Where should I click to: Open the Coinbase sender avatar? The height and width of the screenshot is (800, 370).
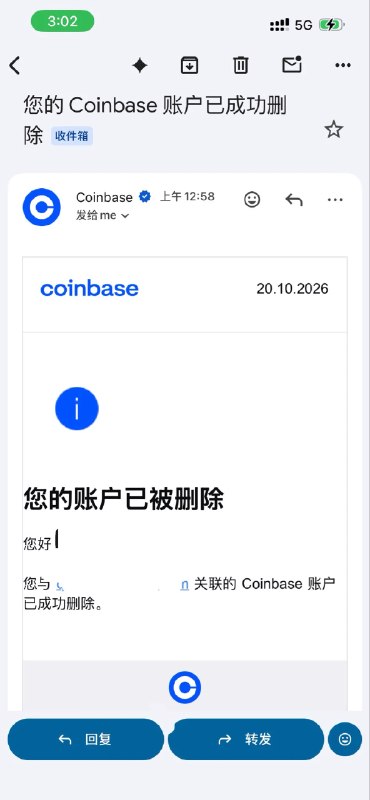click(x=42, y=207)
